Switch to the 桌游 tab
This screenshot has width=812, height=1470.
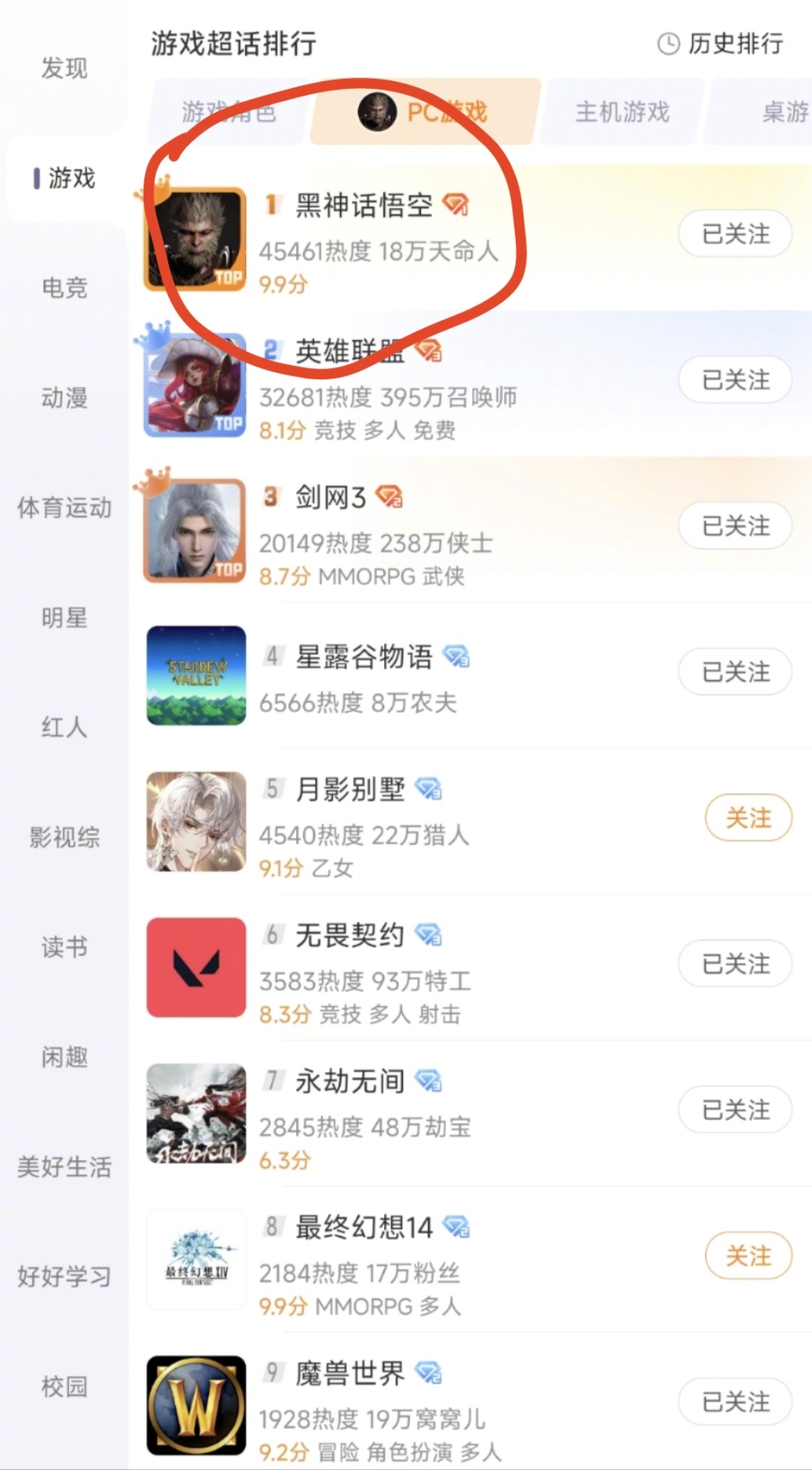click(782, 112)
